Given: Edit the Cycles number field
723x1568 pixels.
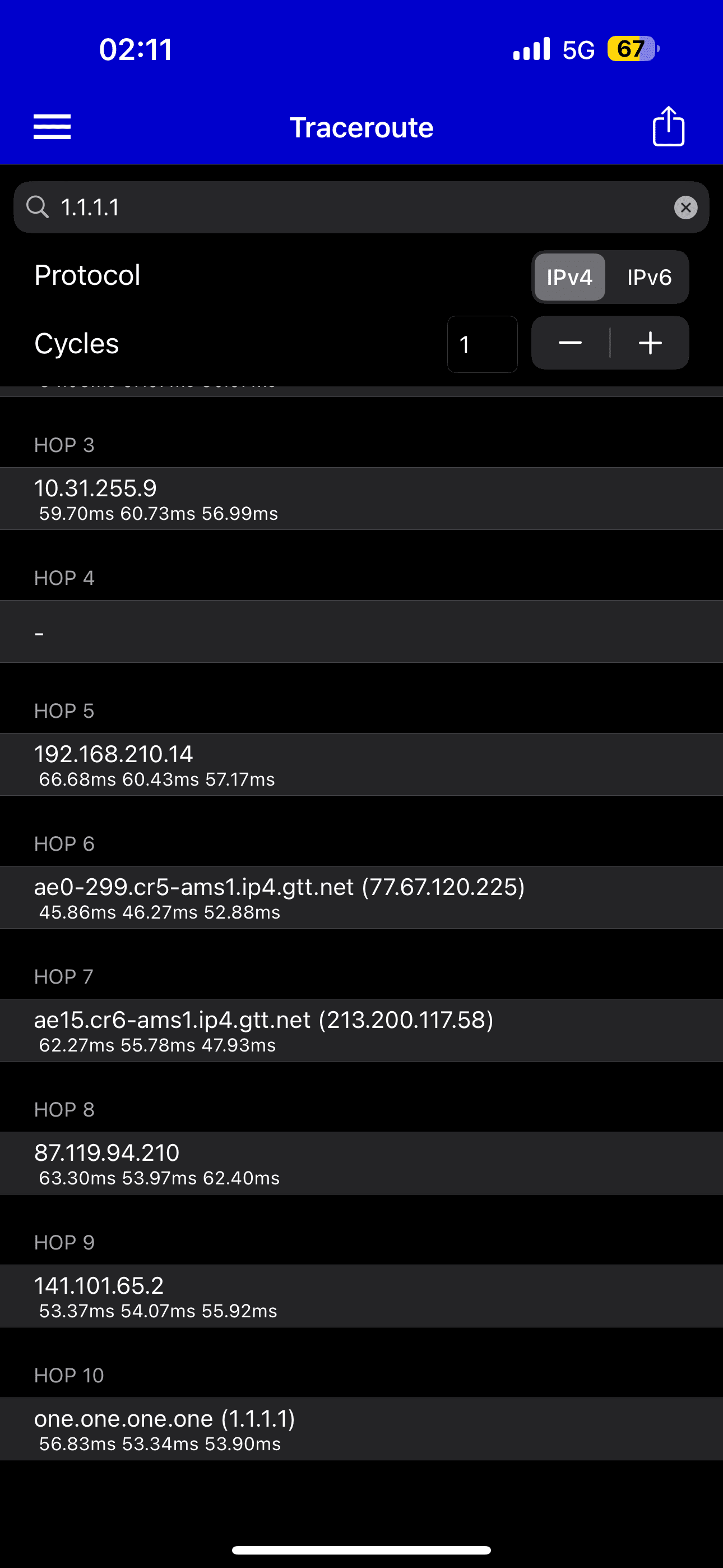Looking at the screenshot, I should coord(482,344).
